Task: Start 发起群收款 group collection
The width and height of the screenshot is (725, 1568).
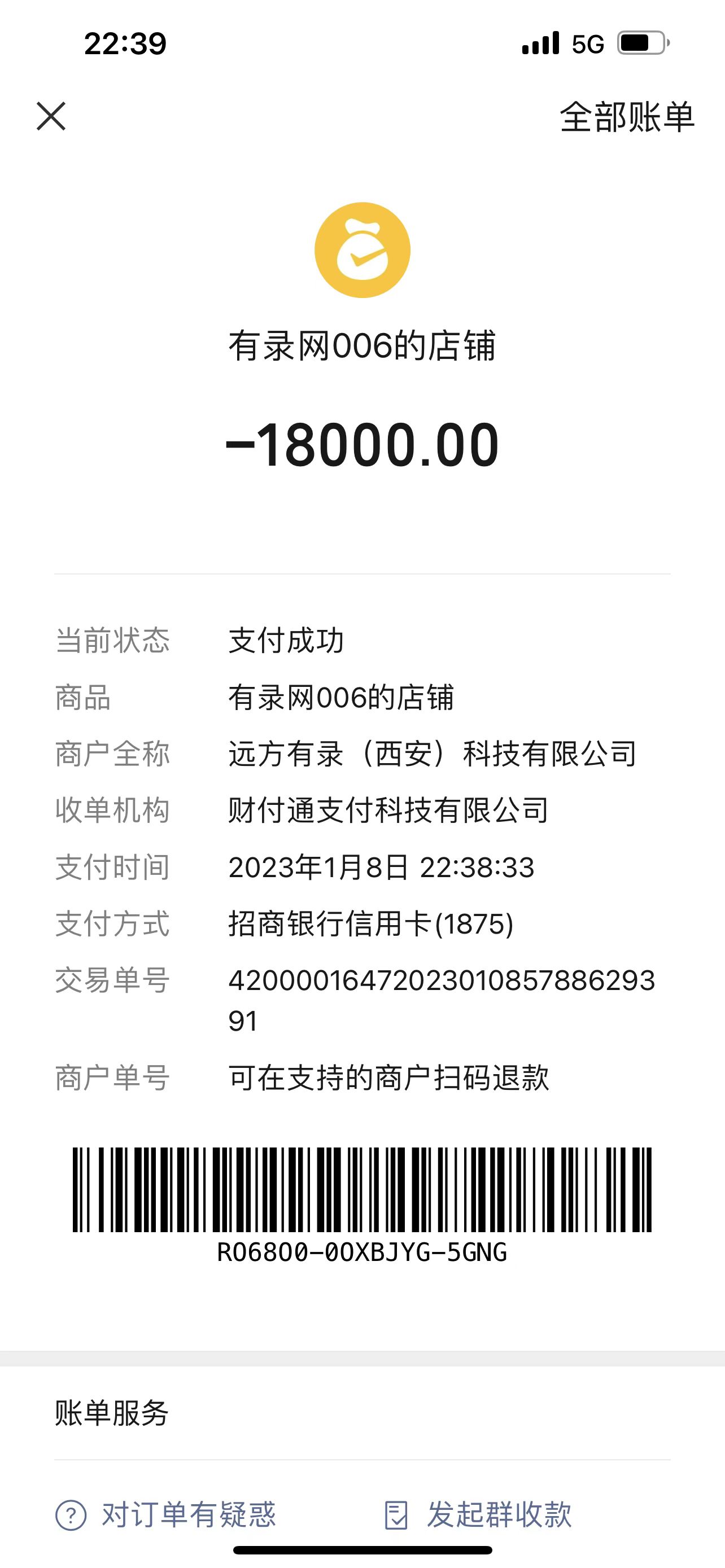Action: 478,1514
